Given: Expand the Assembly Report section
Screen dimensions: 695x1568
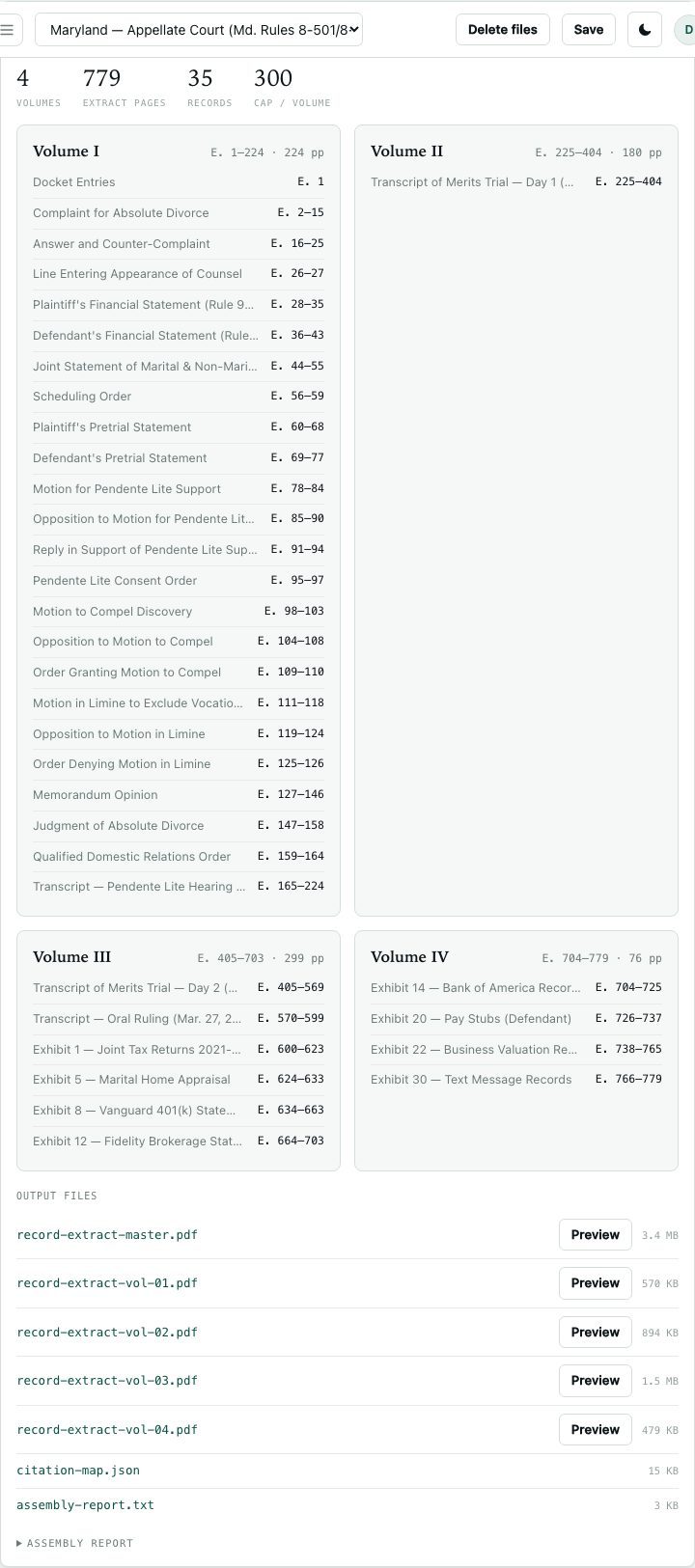Looking at the screenshot, I should 75,1543.
